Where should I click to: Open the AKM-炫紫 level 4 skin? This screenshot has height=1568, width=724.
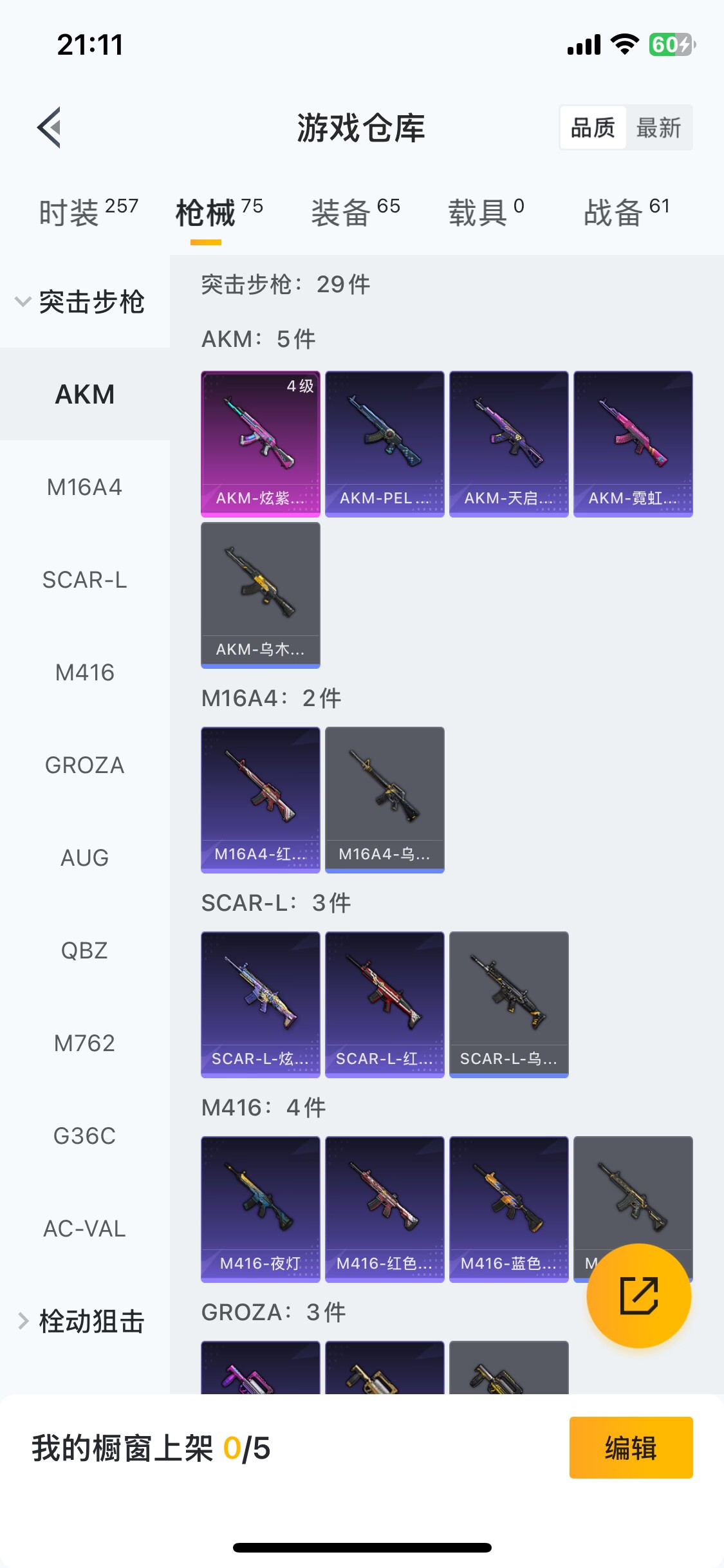click(260, 443)
